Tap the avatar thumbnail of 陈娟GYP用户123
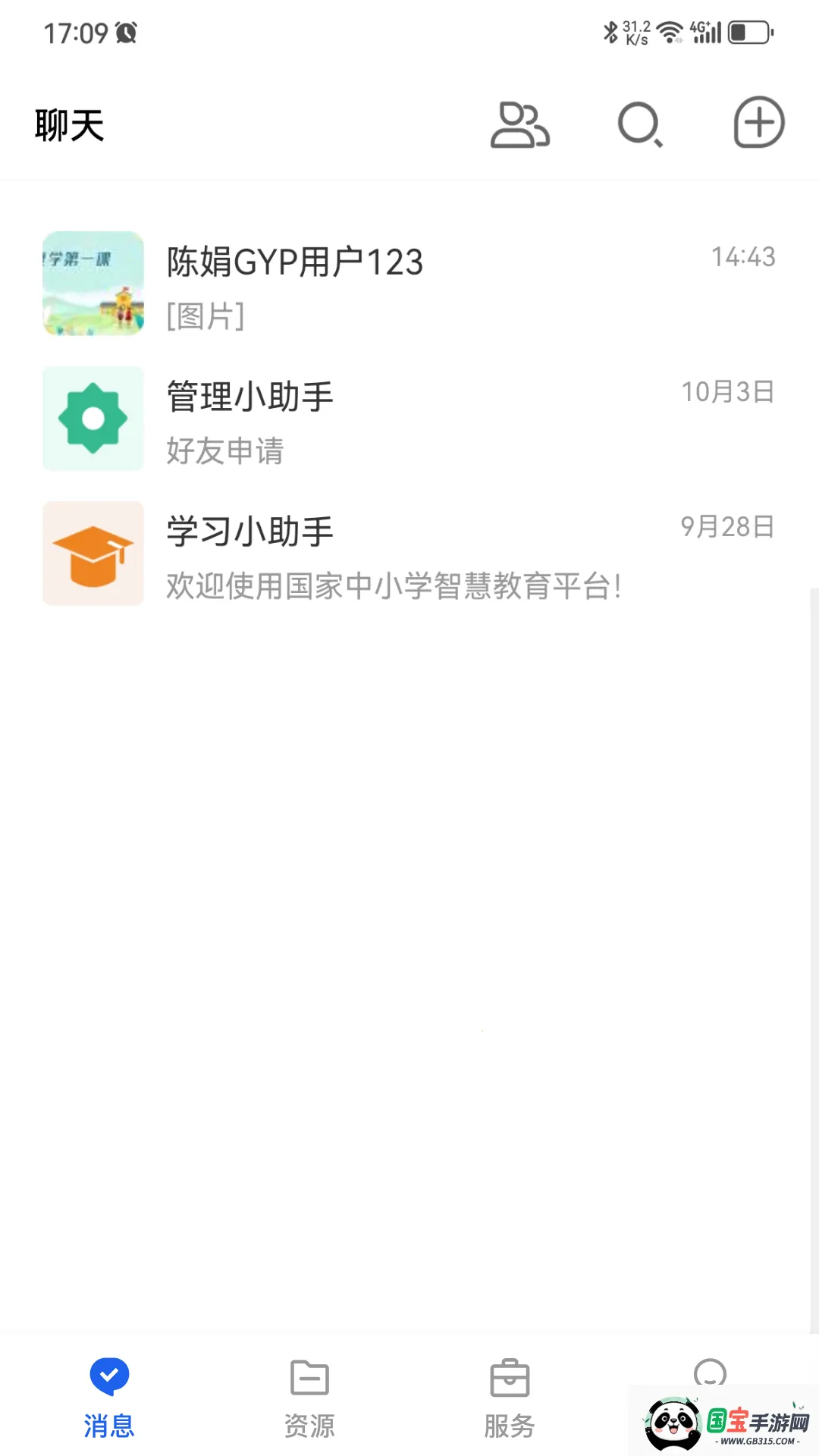Screen dimensions: 819x1456 (93, 284)
